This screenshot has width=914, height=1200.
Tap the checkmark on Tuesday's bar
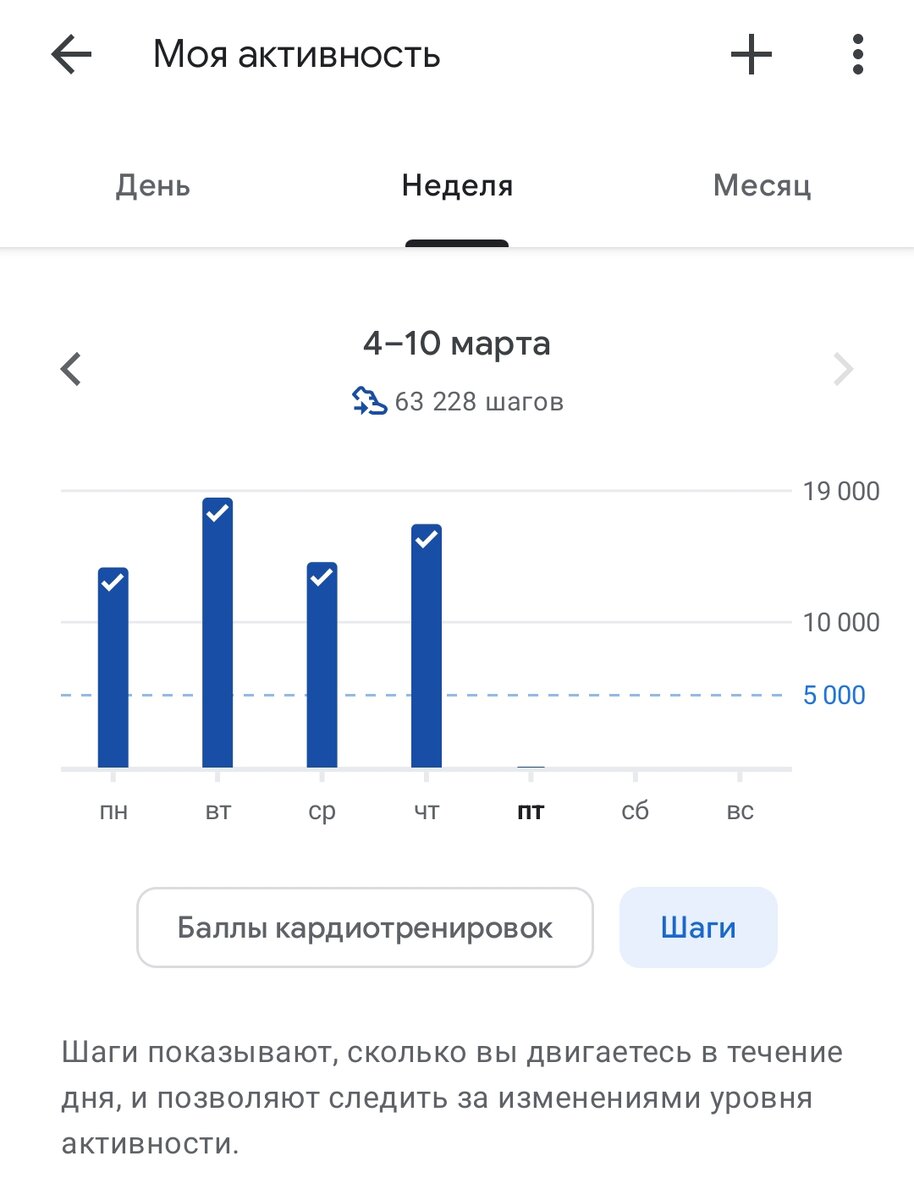coord(217,515)
